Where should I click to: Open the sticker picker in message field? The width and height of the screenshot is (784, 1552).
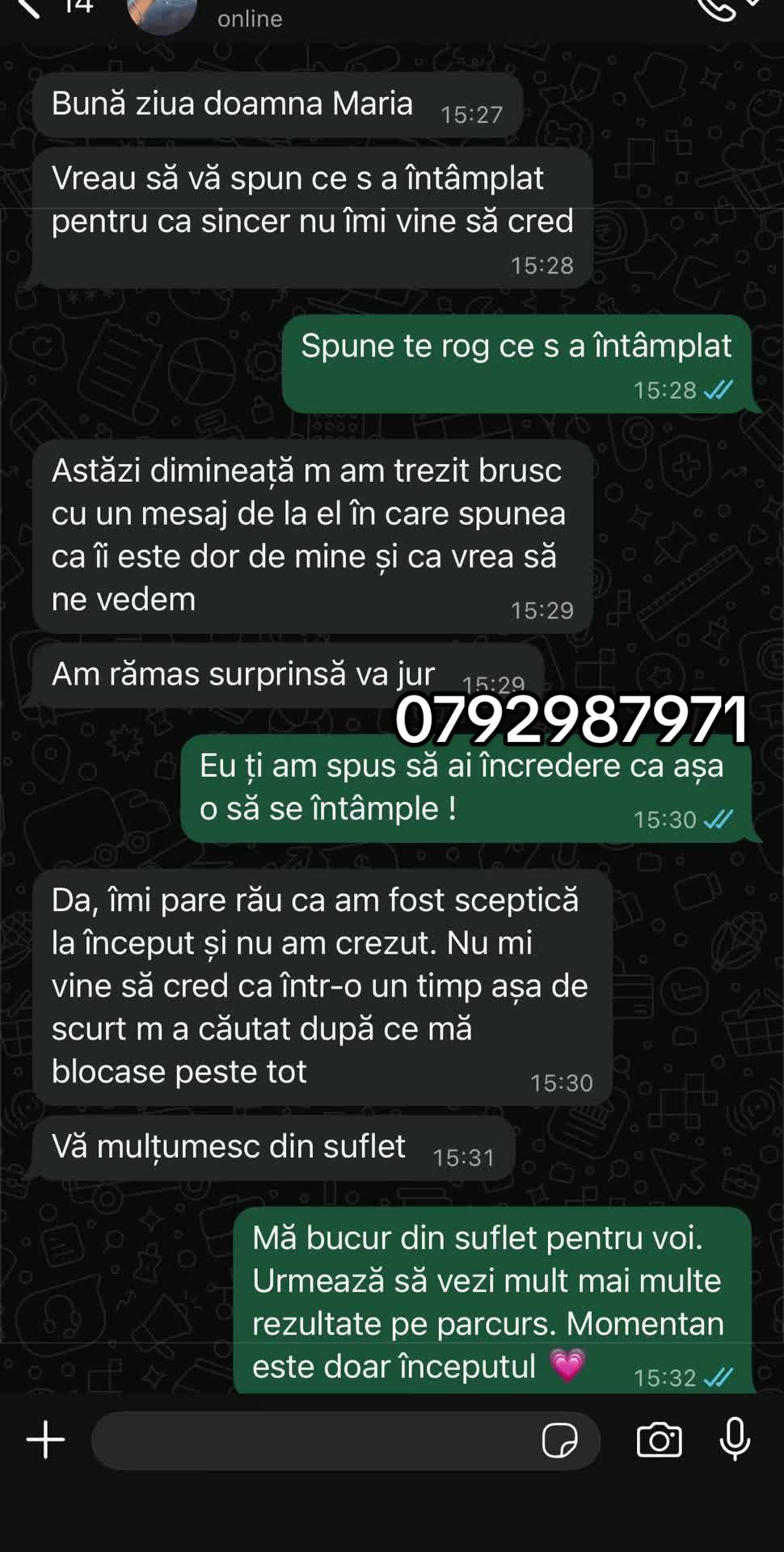click(x=560, y=1440)
